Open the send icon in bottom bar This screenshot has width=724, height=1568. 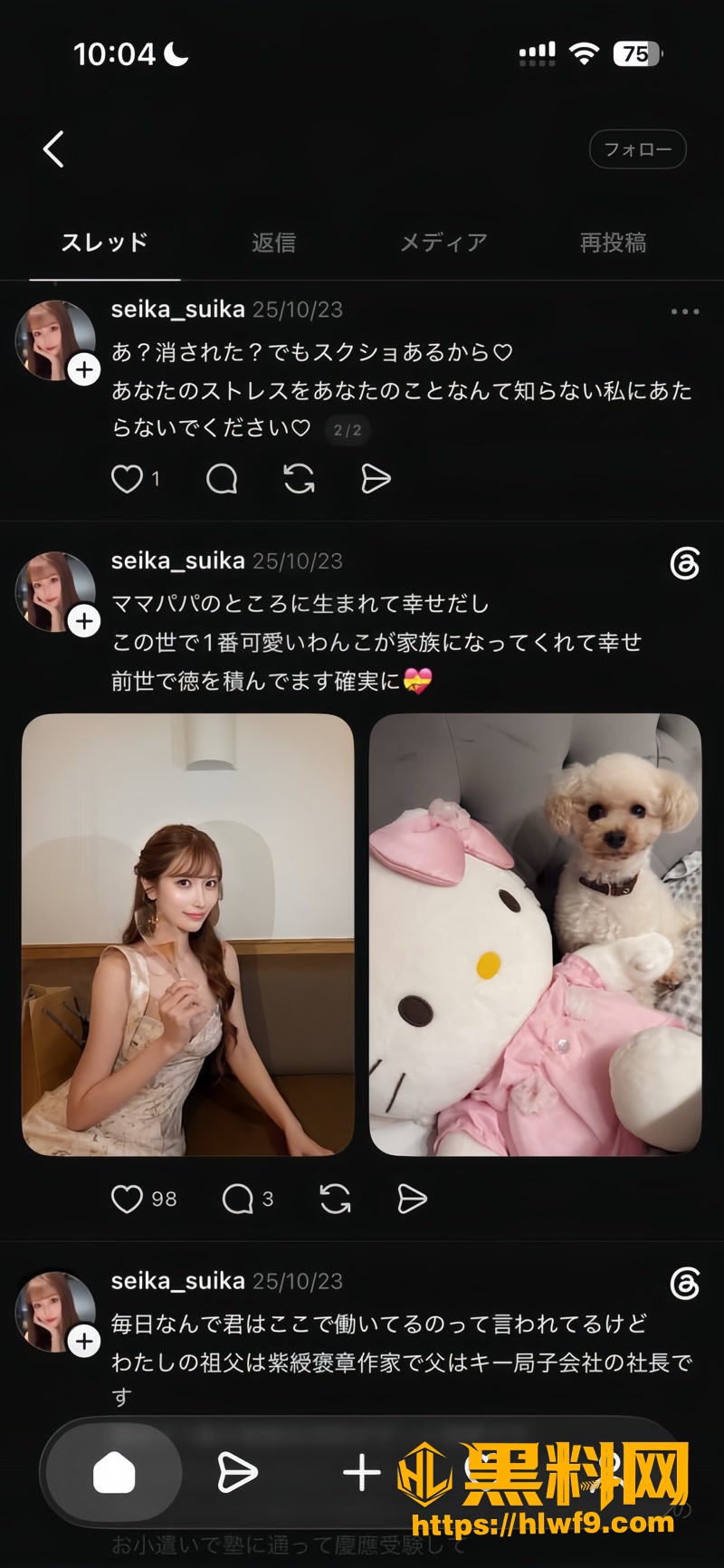tap(237, 1473)
